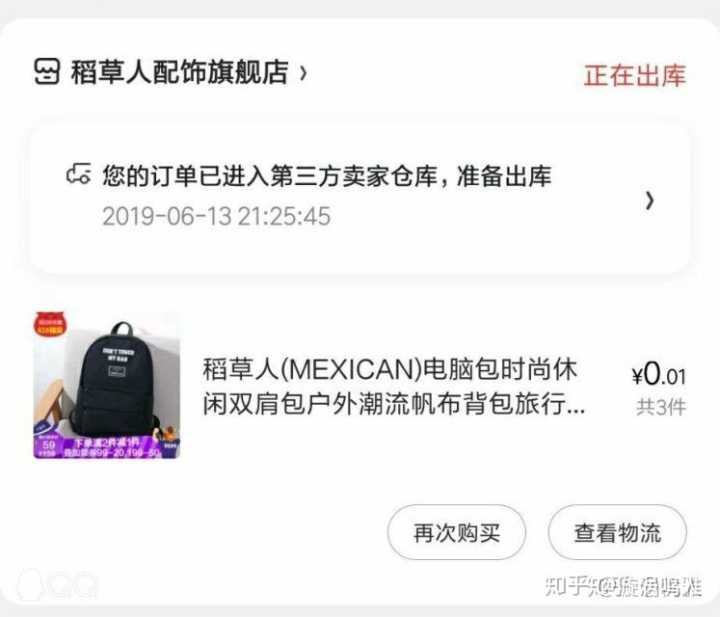Open the 稻草人 backpack product item
720x617 pixels.
coord(394,386)
